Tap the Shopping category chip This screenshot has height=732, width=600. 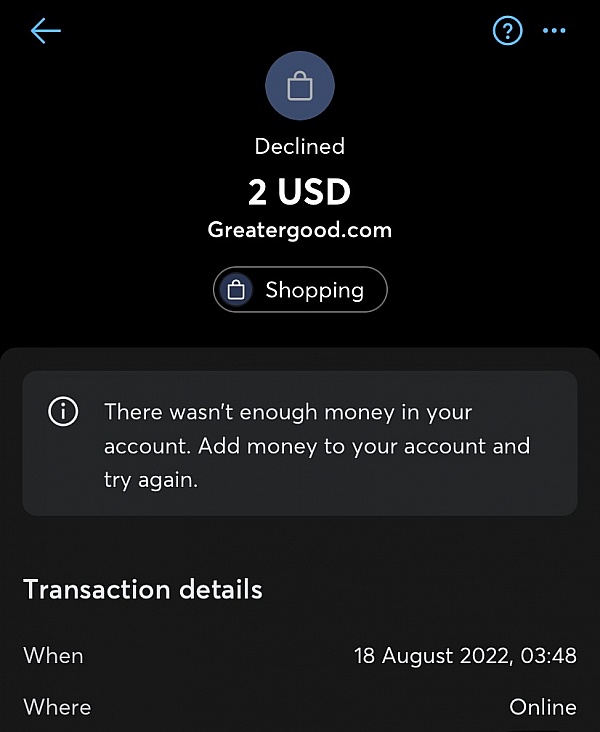pos(300,291)
